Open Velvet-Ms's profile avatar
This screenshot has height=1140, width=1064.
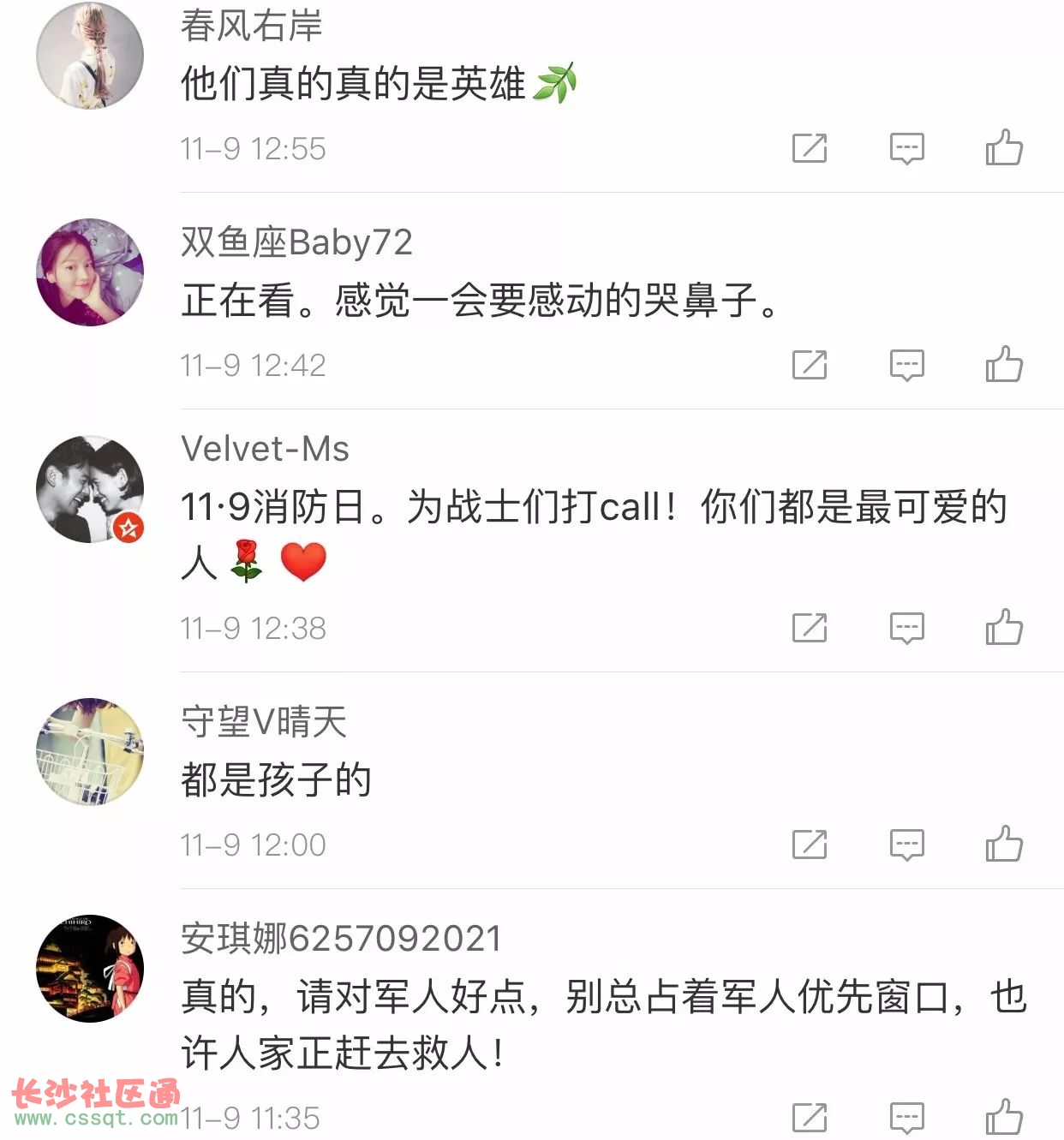pyautogui.click(x=90, y=489)
